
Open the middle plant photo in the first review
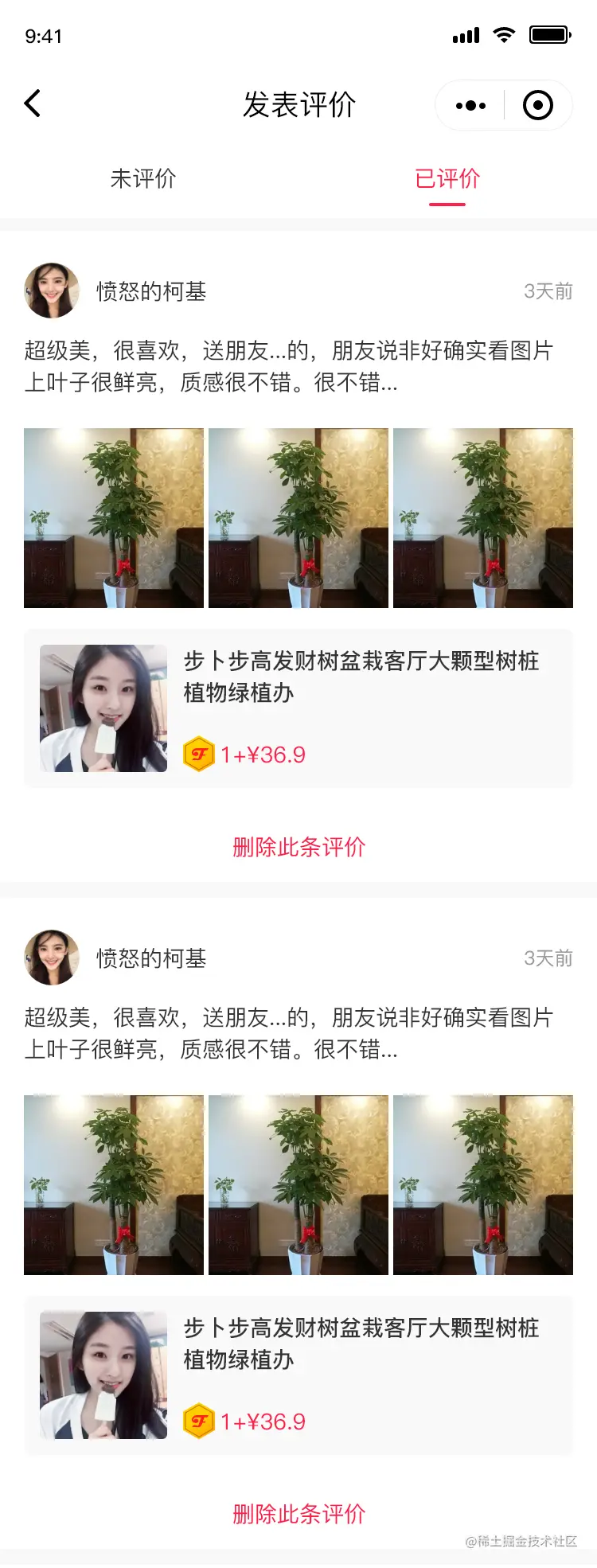tap(298, 518)
